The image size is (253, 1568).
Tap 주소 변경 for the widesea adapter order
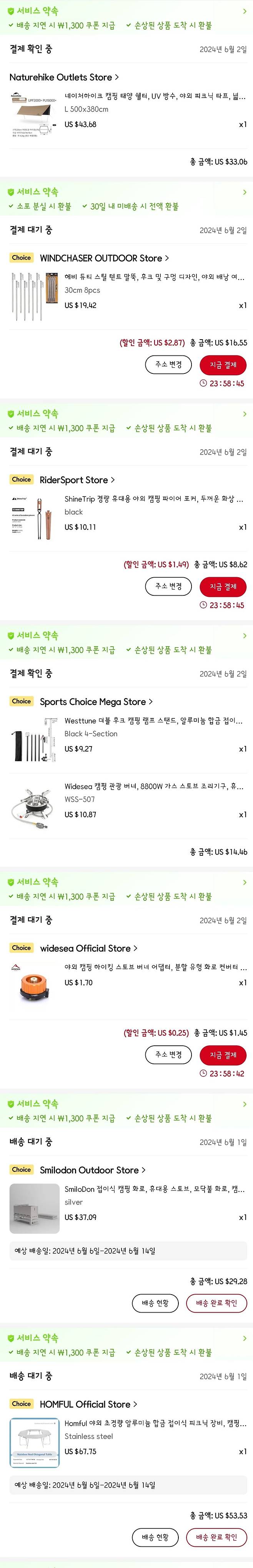tap(168, 1054)
